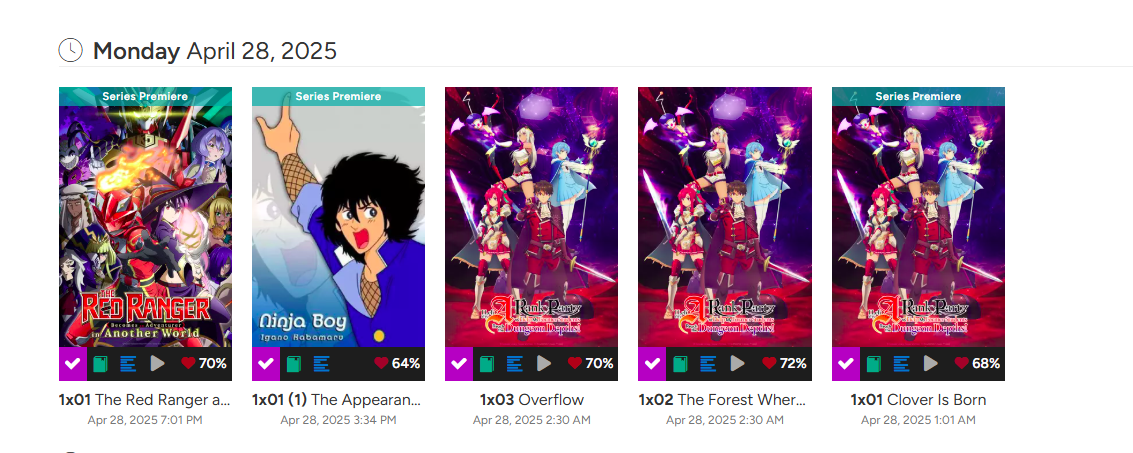Add 1x02 The Forest episode to a list
This screenshot has width=1133, height=453.
(x=708, y=364)
